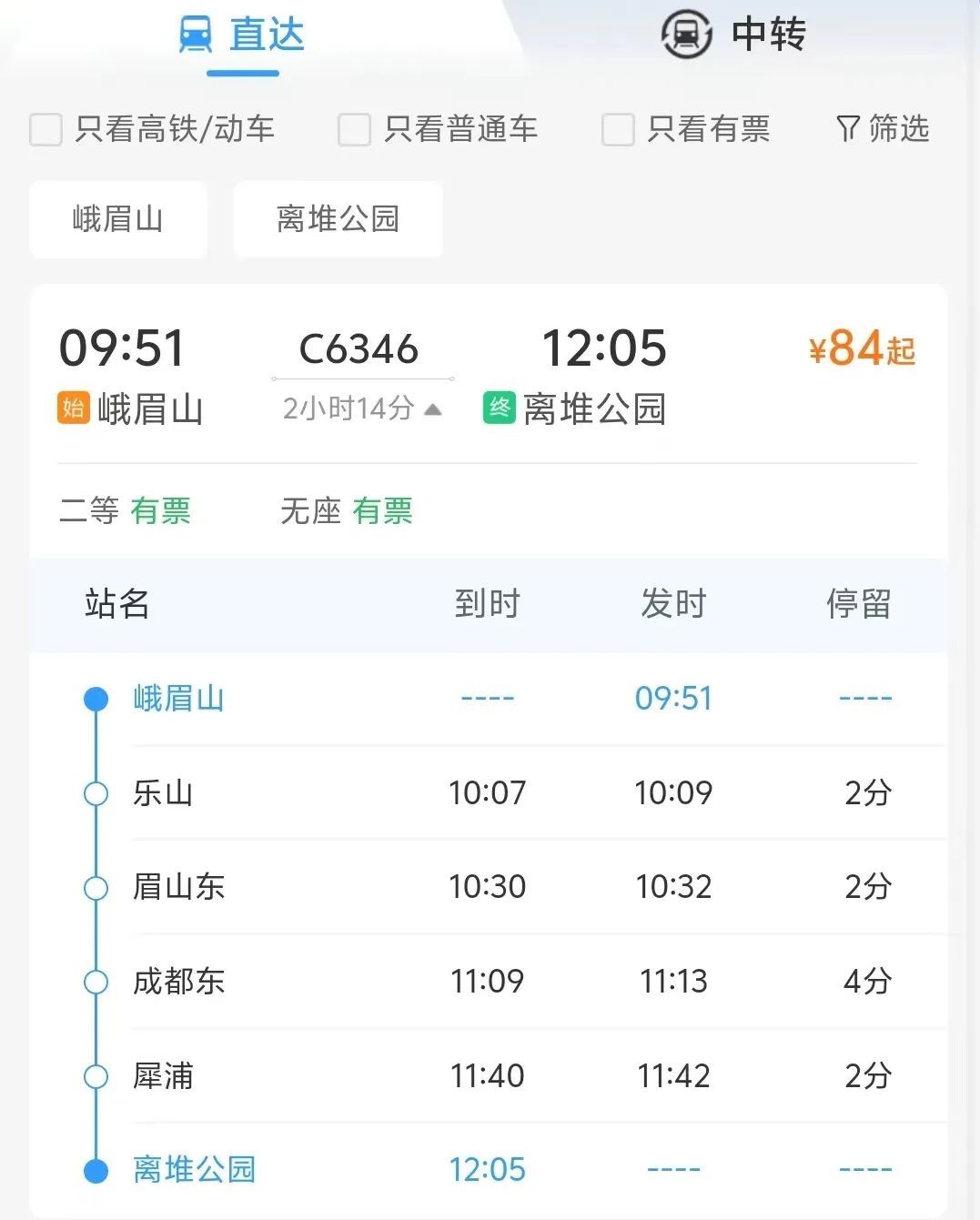This screenshot has height=1220, width=980.
Task: Click the train icon on the 中转 tab
Action: tap(685, 35)
